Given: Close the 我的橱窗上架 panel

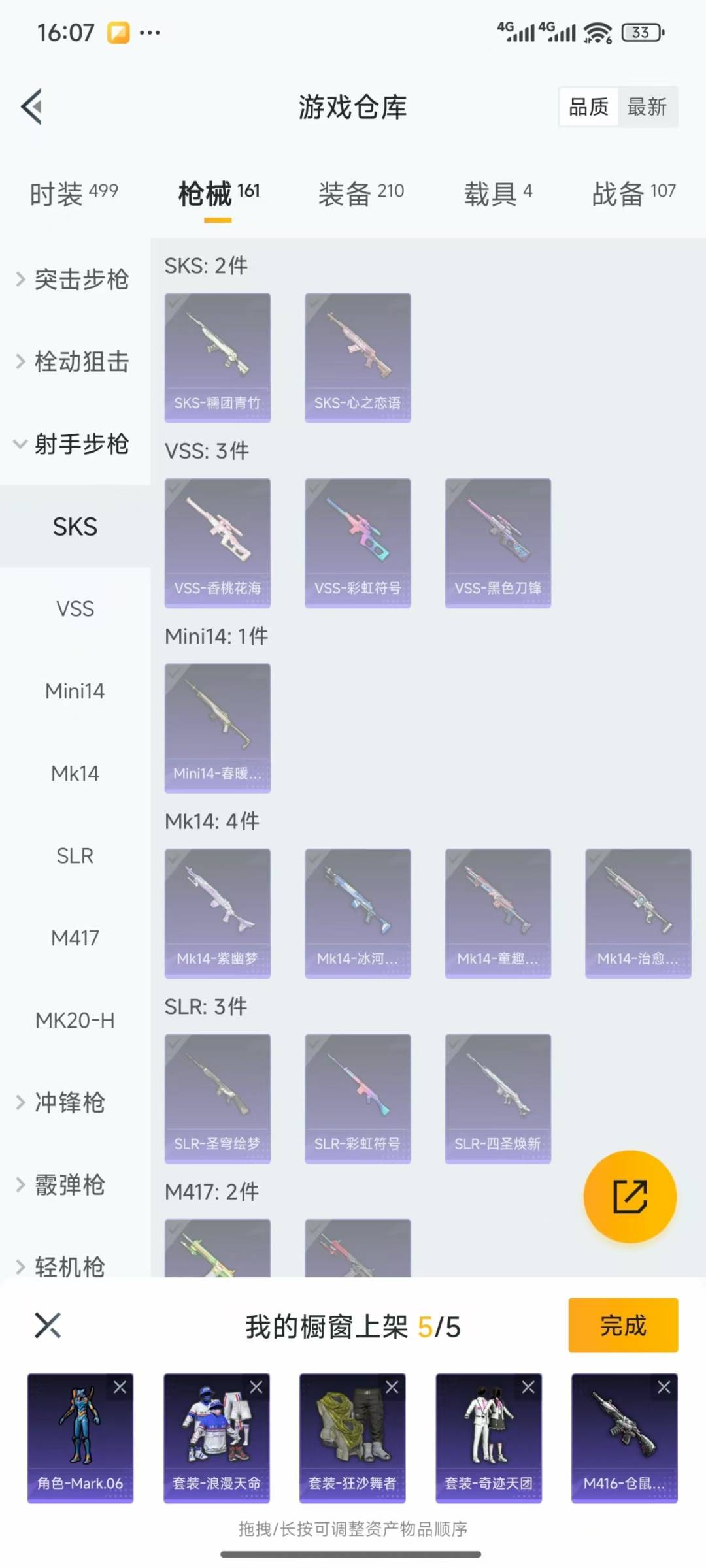Looking at the screenshot, I should coord(48,1326).
